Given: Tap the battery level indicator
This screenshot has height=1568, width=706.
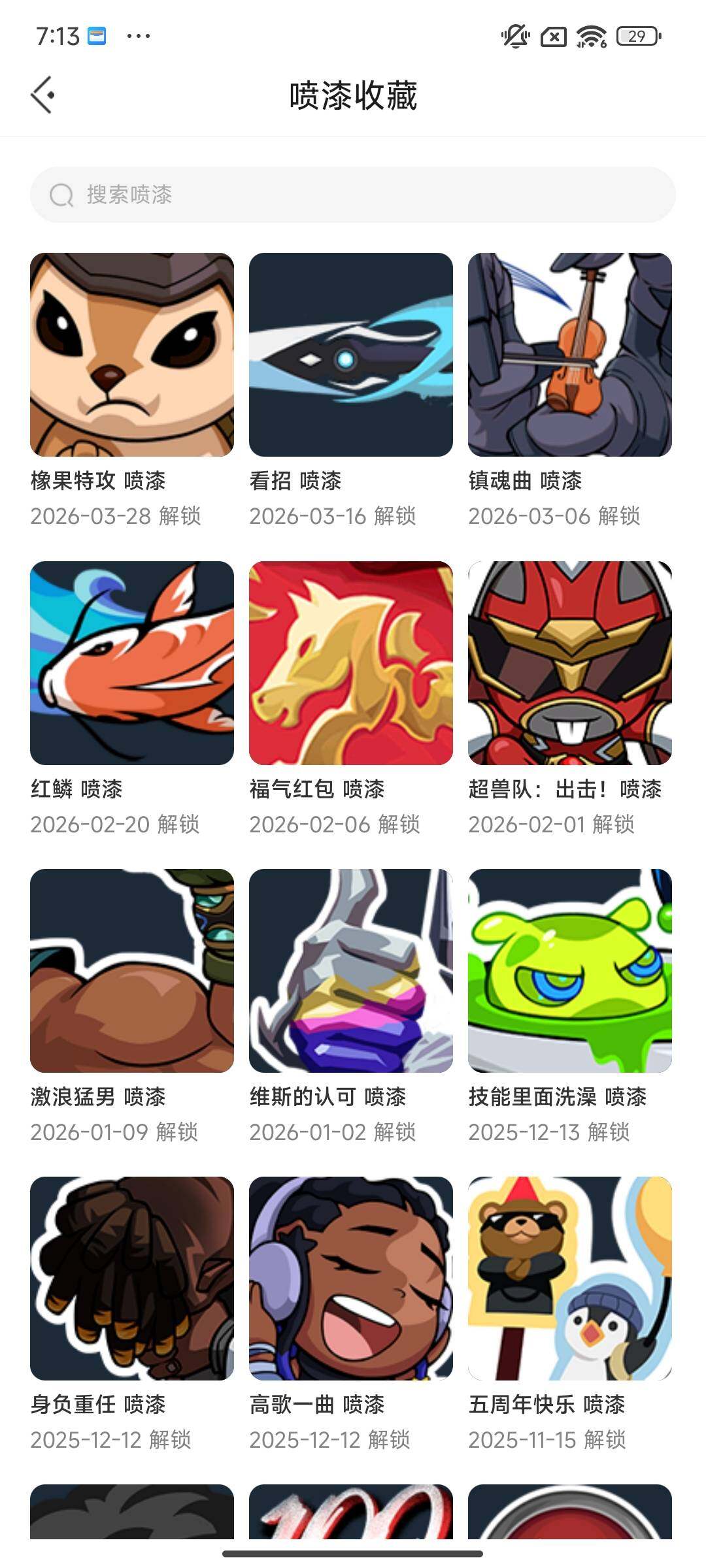Looking at the screenshot, I should 635,37.
